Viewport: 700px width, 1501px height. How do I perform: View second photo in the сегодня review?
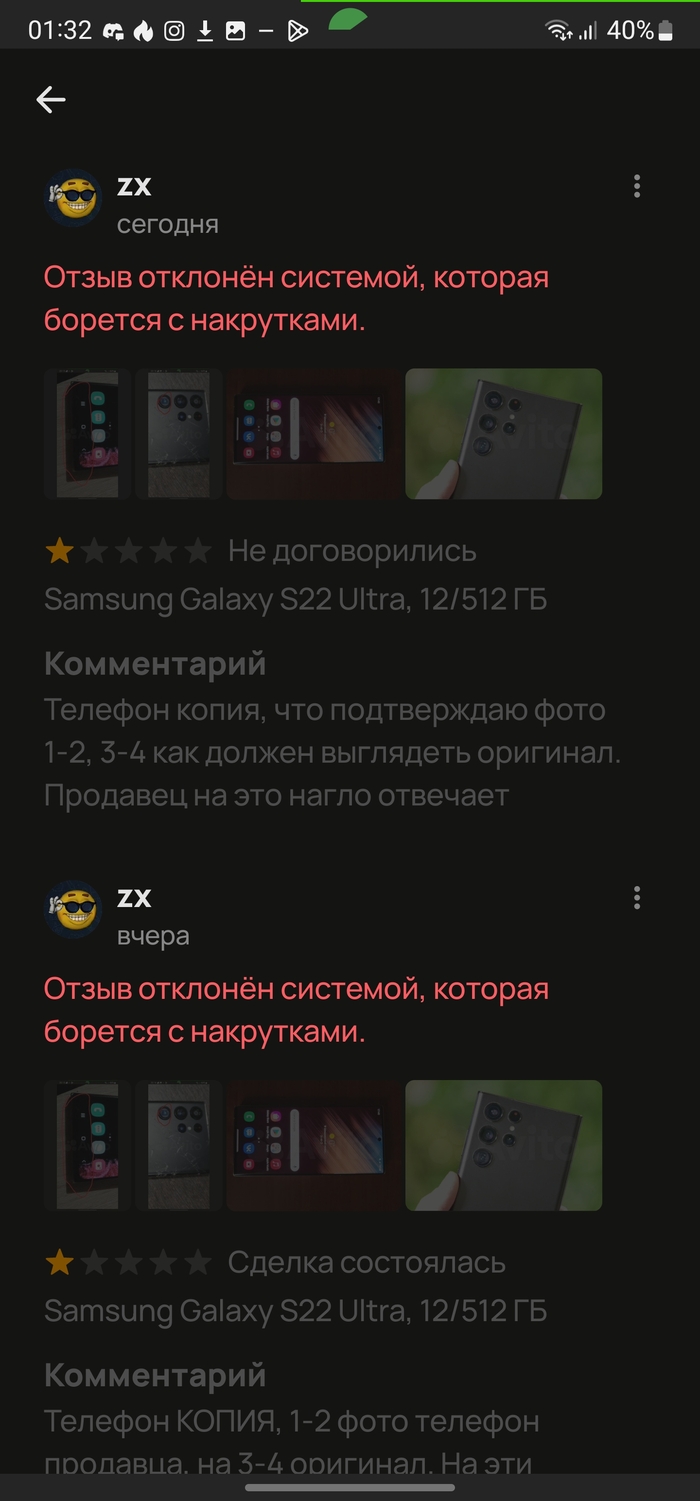(x=178, y=434)
